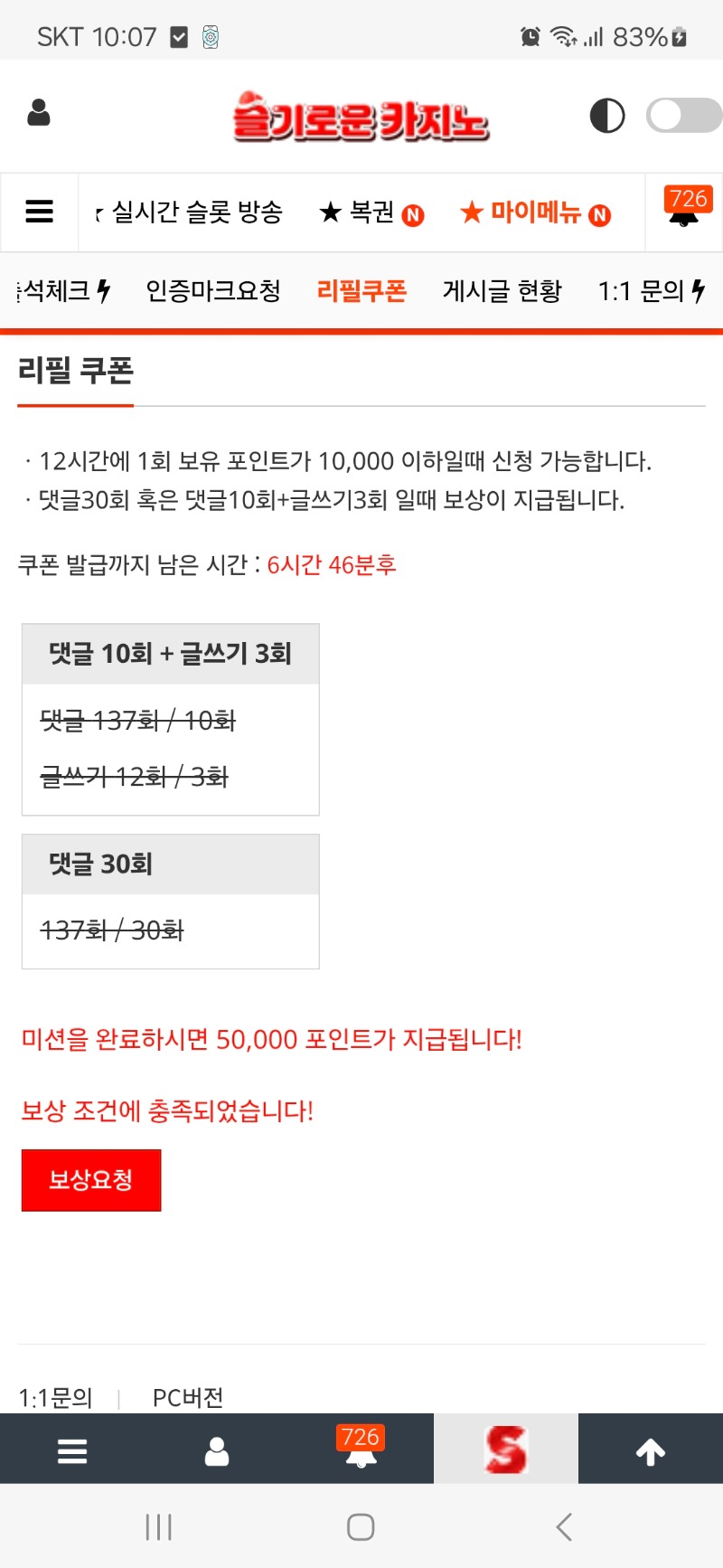Open the hamburger menu below the logo
This screenshot has width=723, height=1568.
click(39, 212)
